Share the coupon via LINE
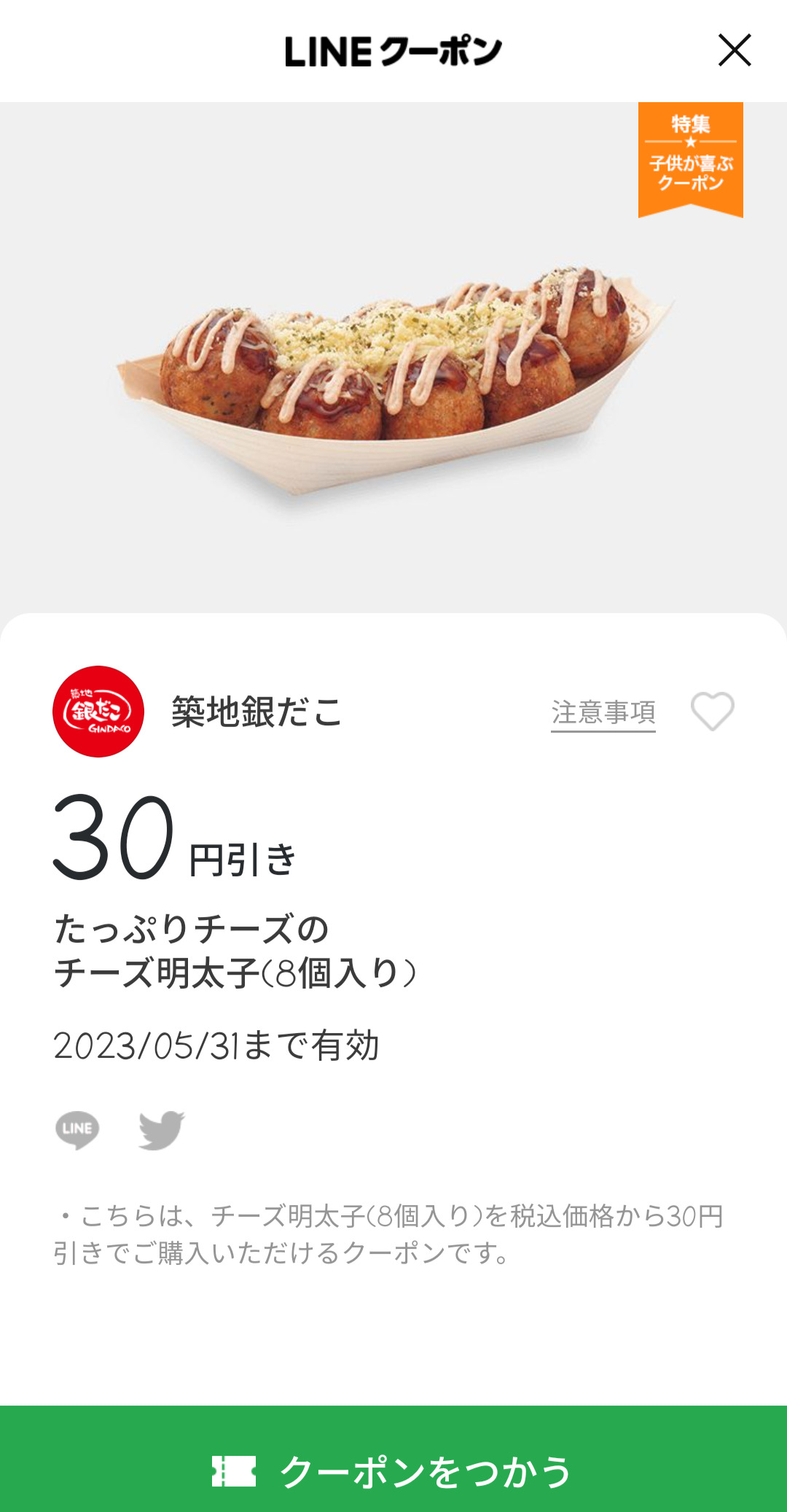 (x=77, y=1129)
